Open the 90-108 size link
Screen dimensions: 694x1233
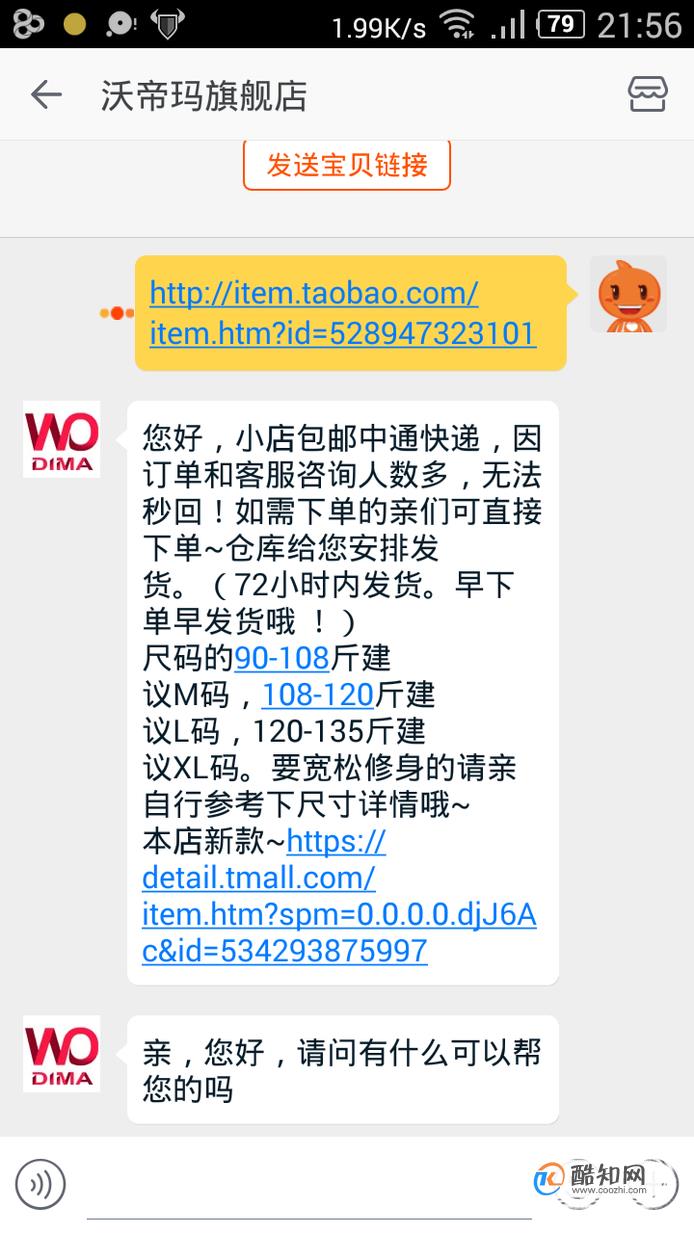click(x=282, y=658)
